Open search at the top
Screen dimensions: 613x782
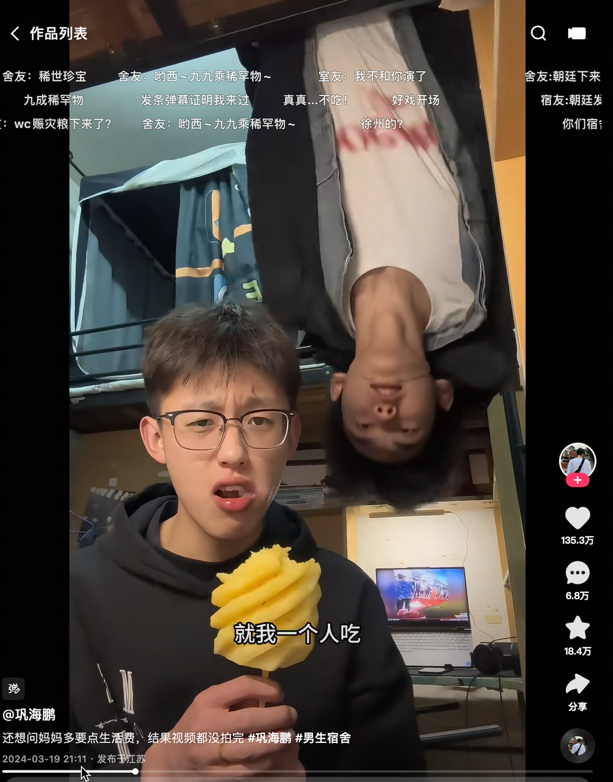click(x=538, y=34)
